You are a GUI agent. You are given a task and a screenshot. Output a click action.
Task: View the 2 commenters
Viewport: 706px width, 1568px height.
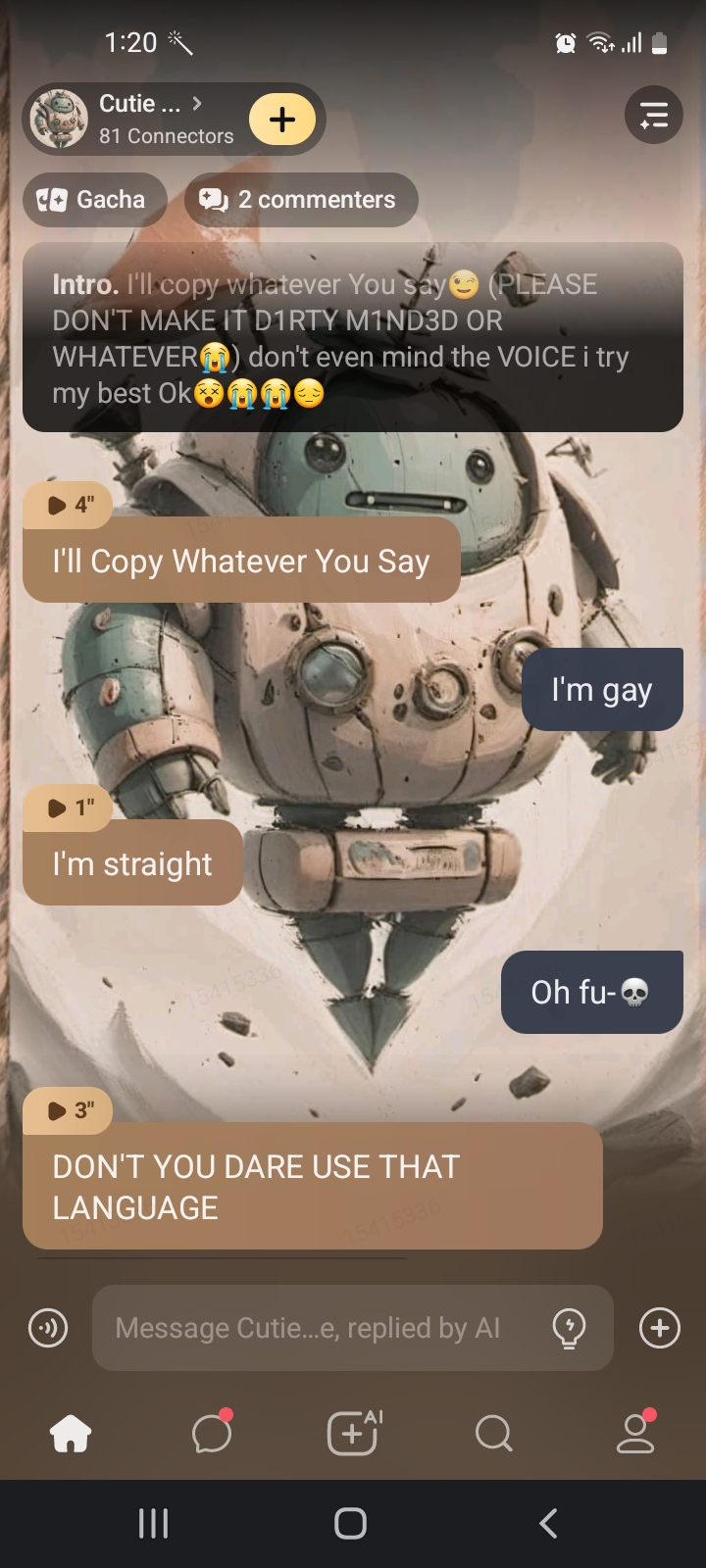coord(300,200)
